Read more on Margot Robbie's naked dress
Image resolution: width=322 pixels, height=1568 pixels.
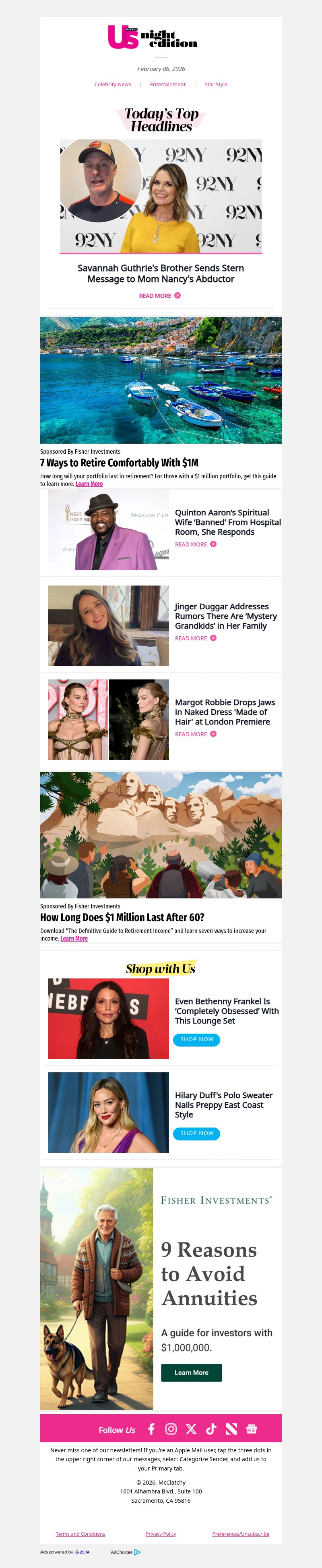tap(195, 734)
